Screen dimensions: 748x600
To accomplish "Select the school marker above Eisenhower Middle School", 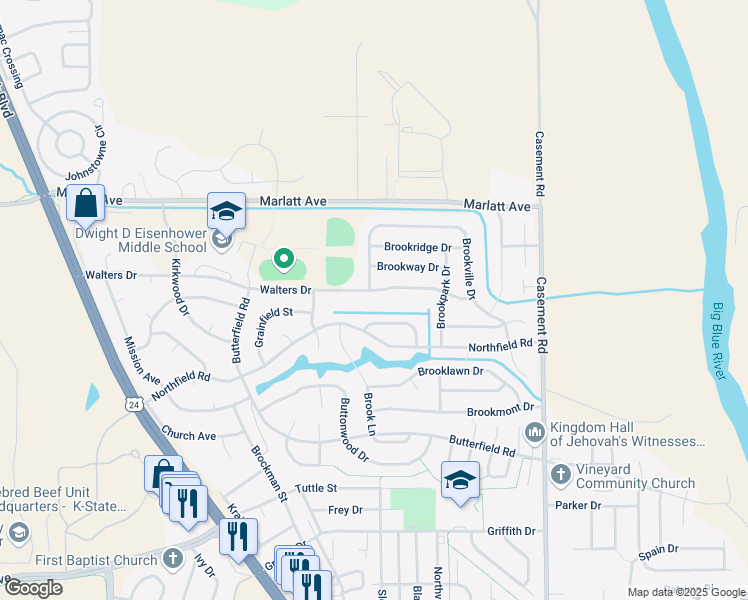I will click(x=226, y=211).
